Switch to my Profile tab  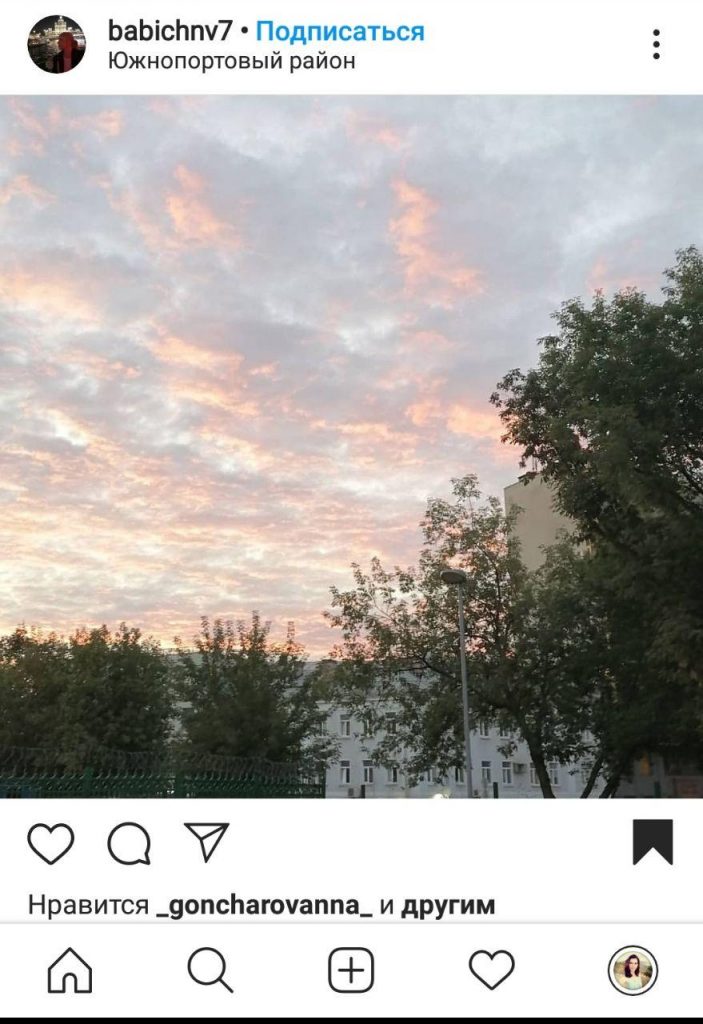[x=633, y=970]
